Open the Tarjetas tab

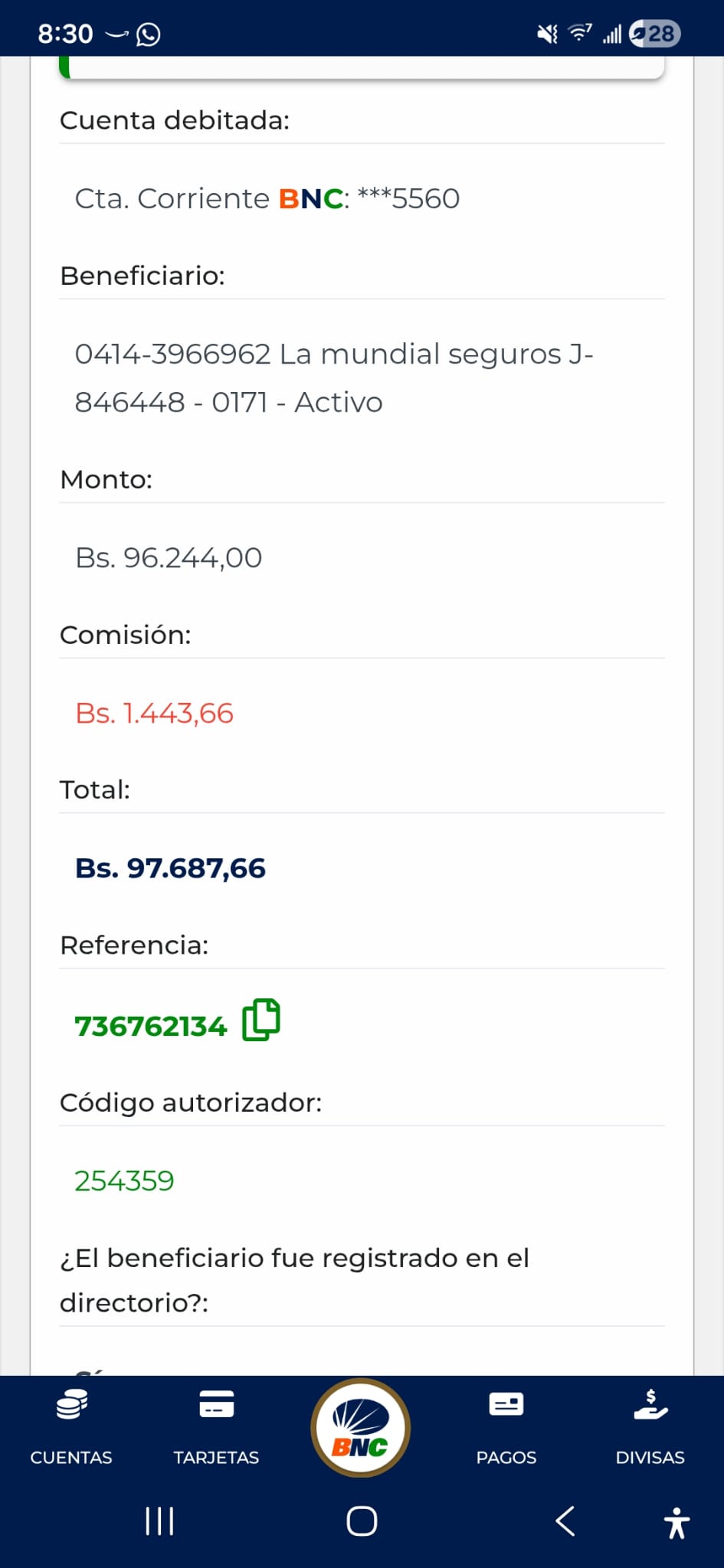216,1426
